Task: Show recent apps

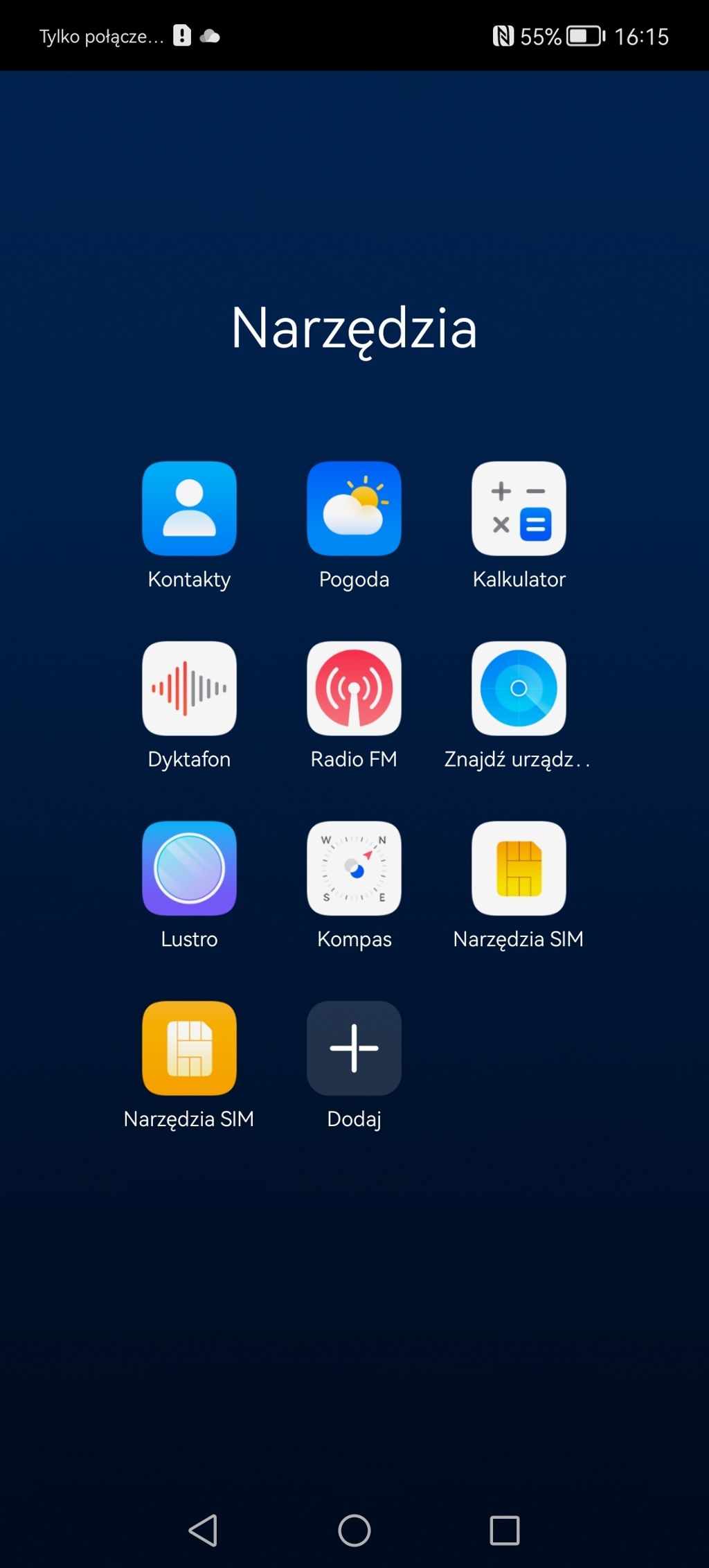Action: 505,1530
